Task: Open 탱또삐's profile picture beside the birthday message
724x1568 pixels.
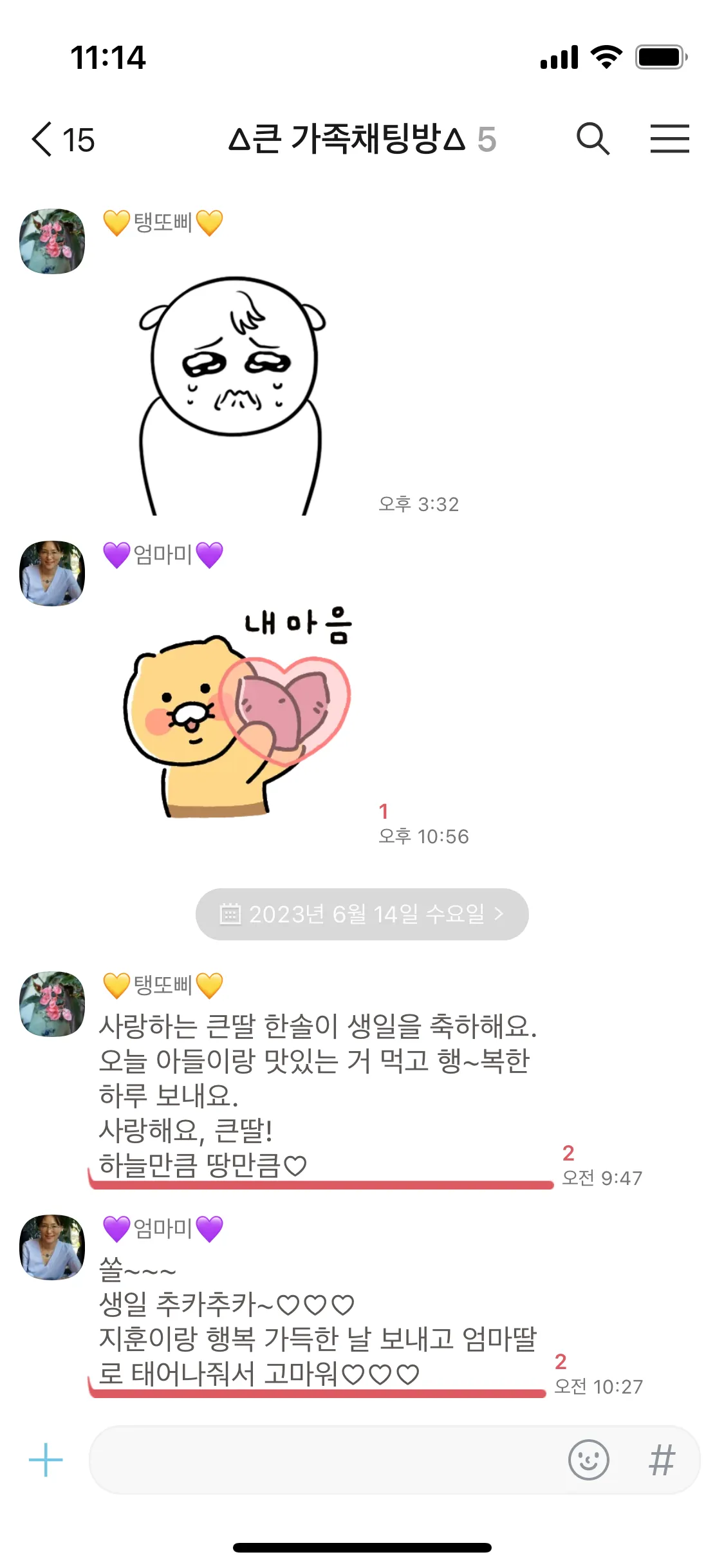Action: 52,1003
